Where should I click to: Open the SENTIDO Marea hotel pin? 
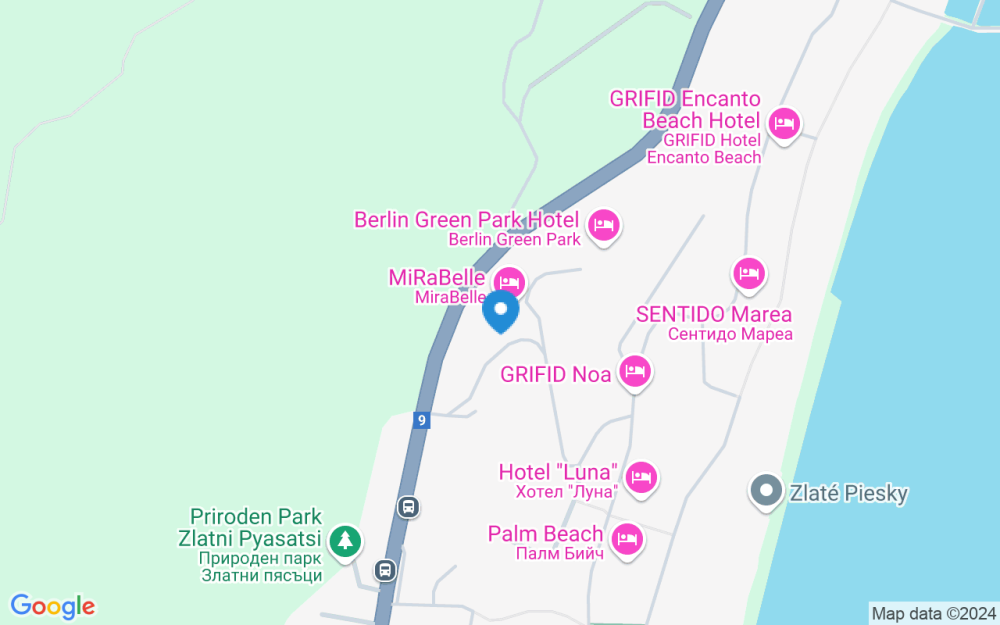(x=749, y=271)
